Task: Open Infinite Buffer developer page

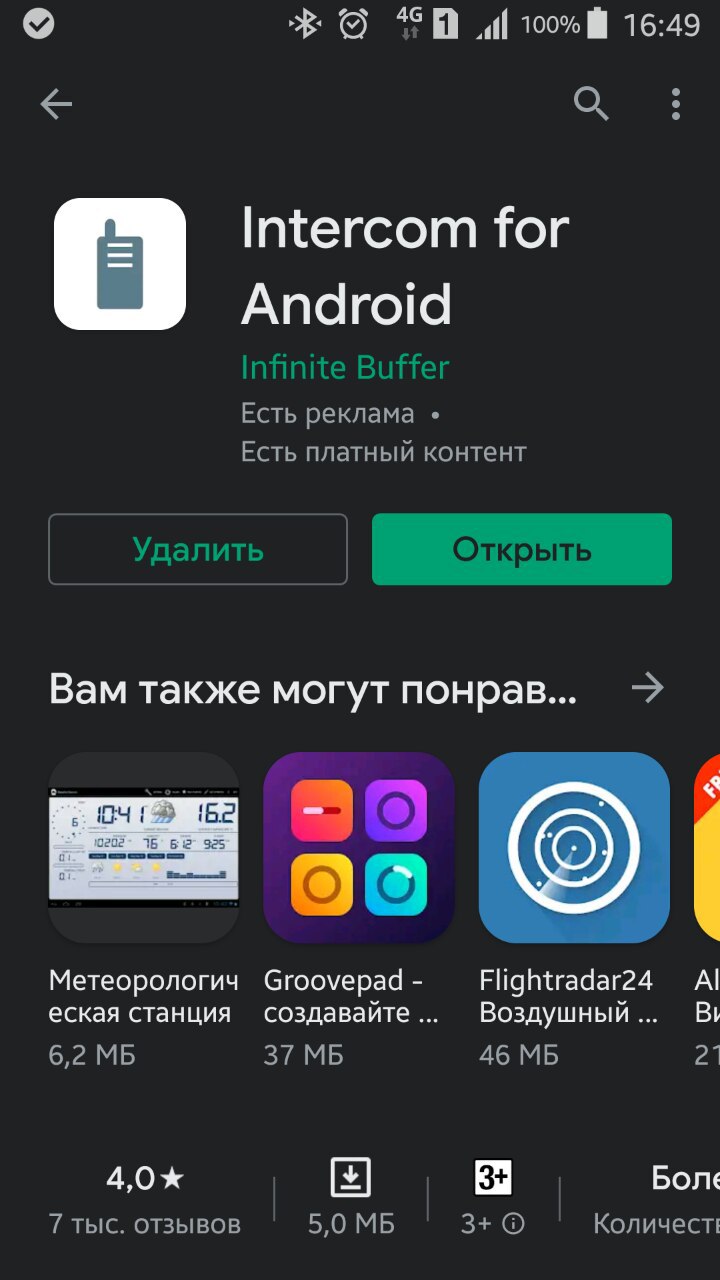Action: tap(345, 367)
